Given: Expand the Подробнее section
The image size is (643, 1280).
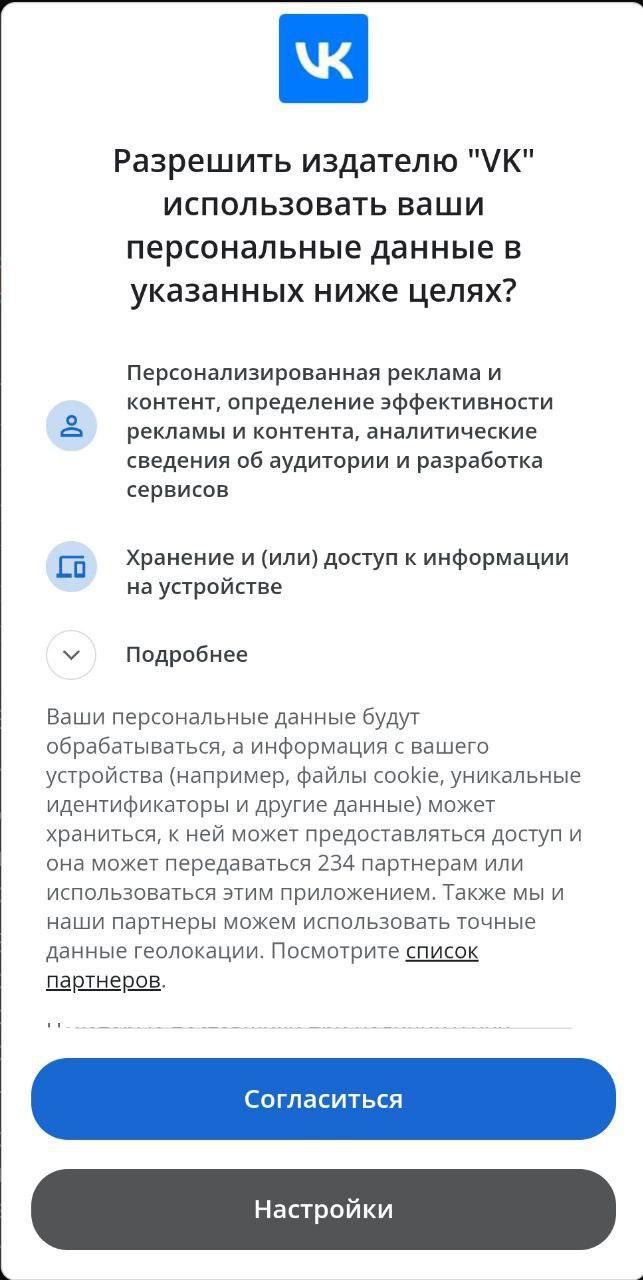Looking at the screenshot, I should (x=71, y=655).
